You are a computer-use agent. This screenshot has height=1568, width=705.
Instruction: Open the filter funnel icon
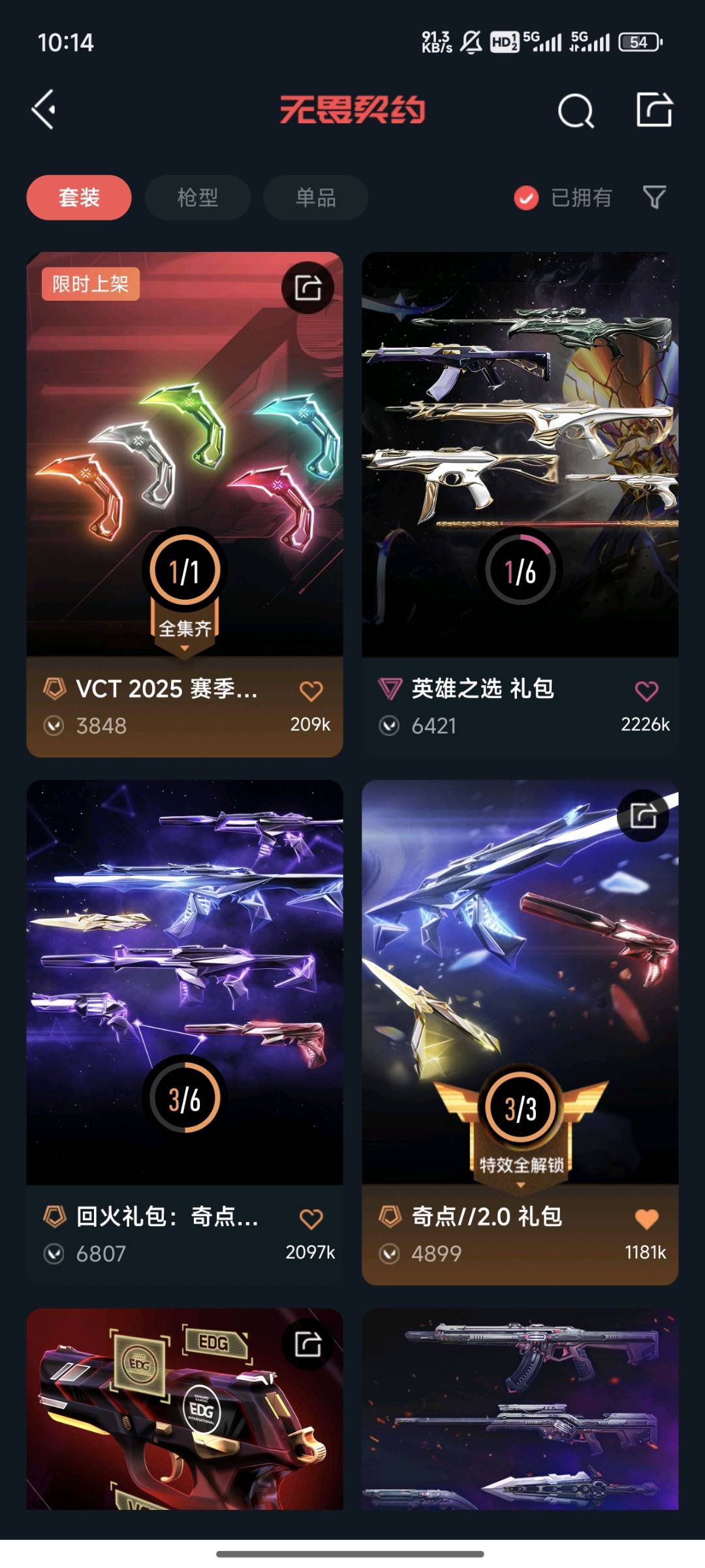pyautogui.click(x=654, y=197)
